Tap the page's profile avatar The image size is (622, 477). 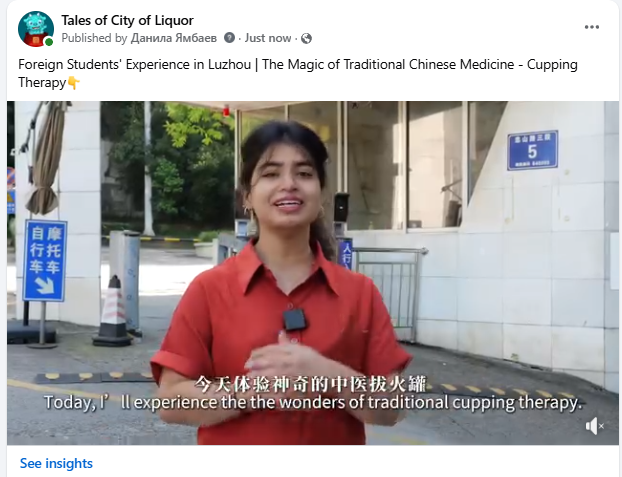tap(36, 29)
